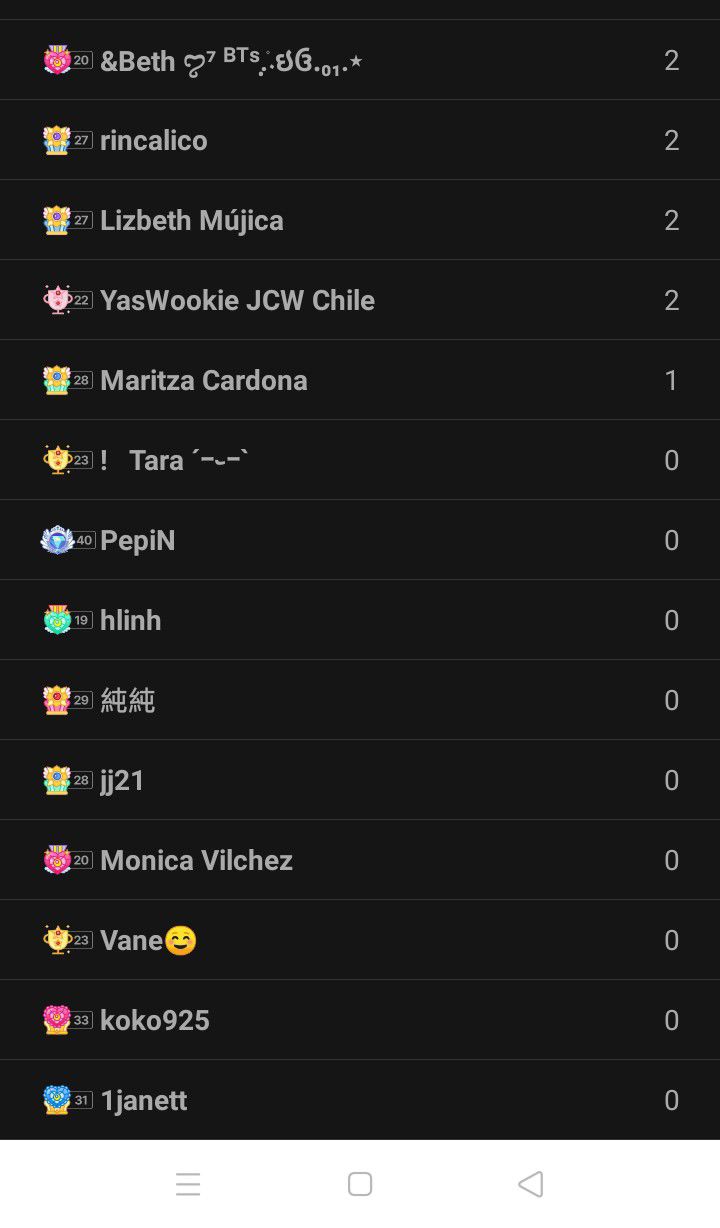Viewport: 720px width, 1228px height.
Task: Tap the score 2 beside rincalico
Action: (x=671, y=140)
